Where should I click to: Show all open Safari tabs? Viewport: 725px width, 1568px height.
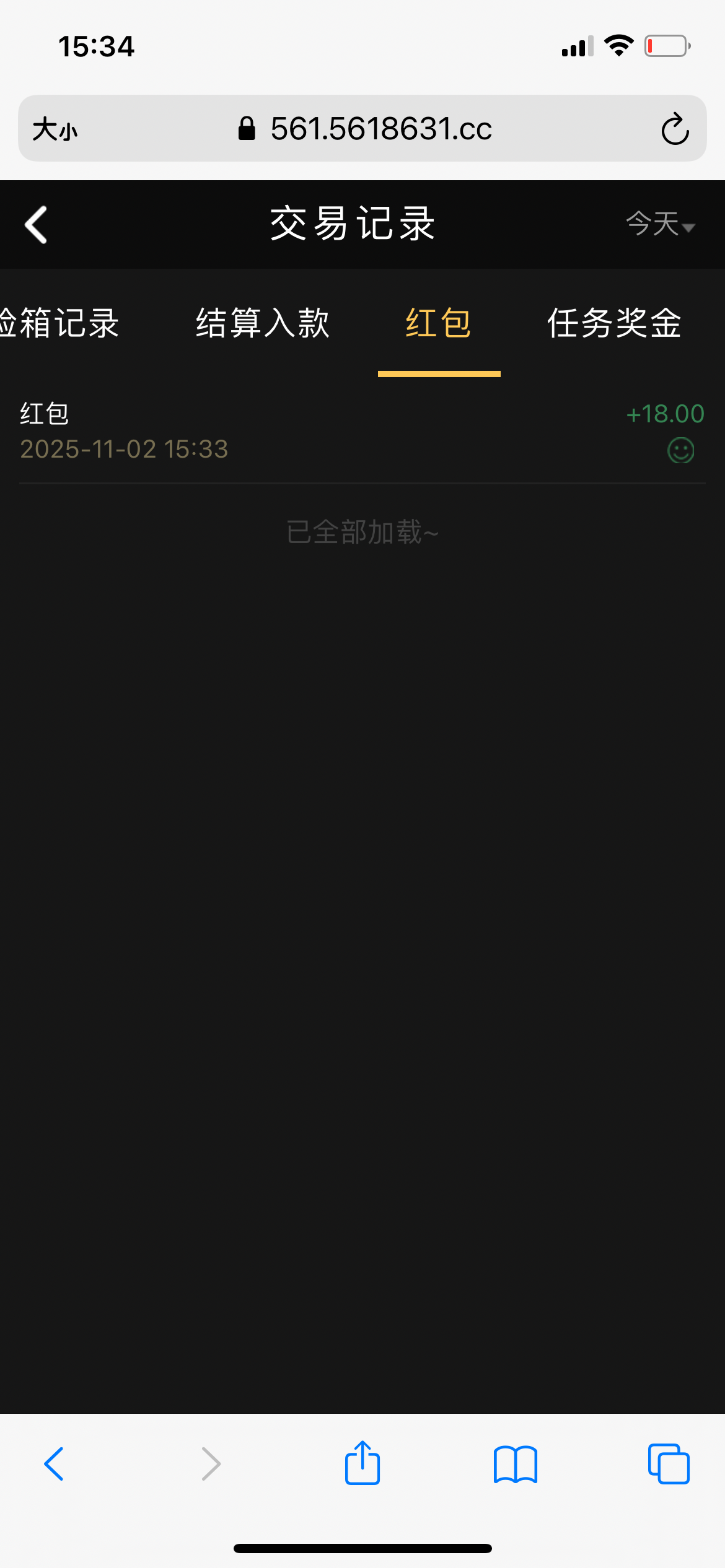coord(669,1464)
